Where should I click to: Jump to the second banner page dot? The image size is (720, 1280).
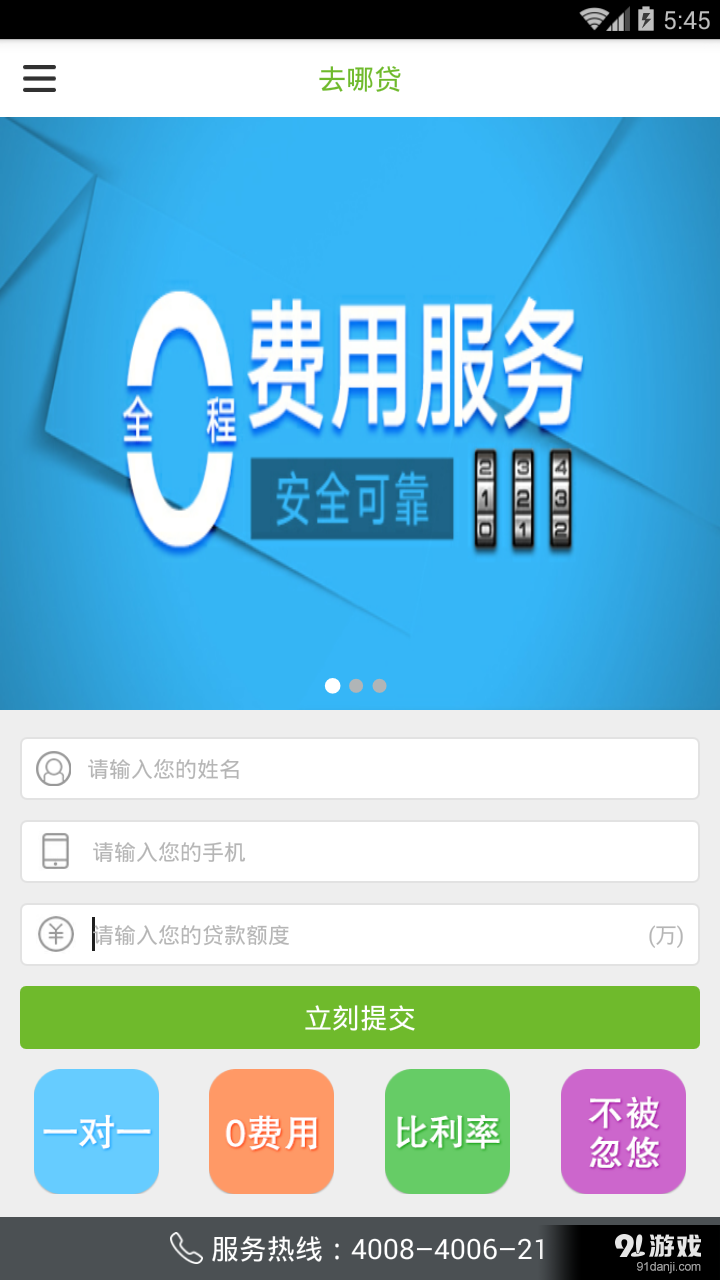coord(356,686)
